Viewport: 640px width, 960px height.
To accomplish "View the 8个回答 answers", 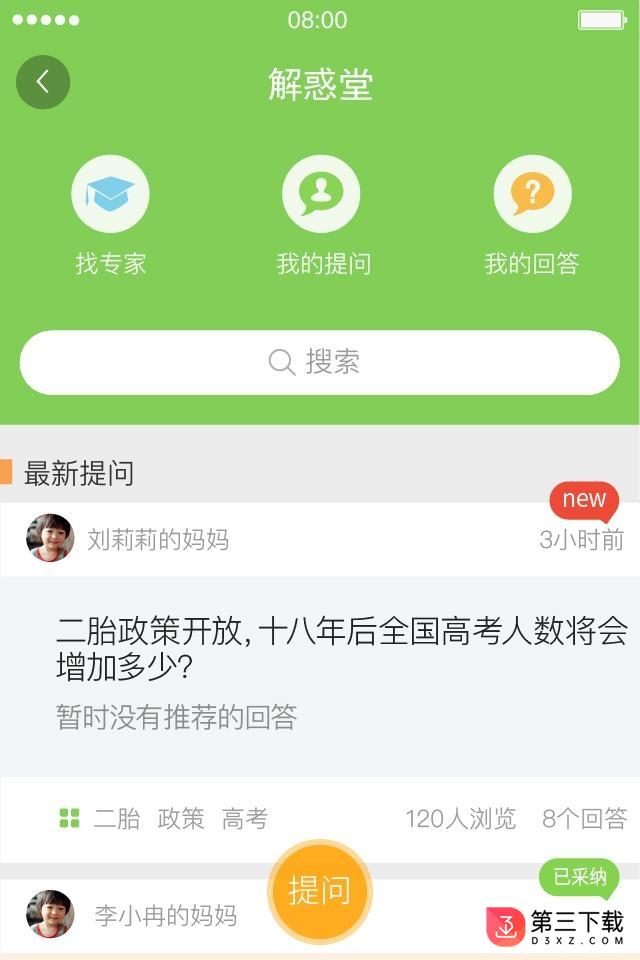I will click(x=584, y=819).
